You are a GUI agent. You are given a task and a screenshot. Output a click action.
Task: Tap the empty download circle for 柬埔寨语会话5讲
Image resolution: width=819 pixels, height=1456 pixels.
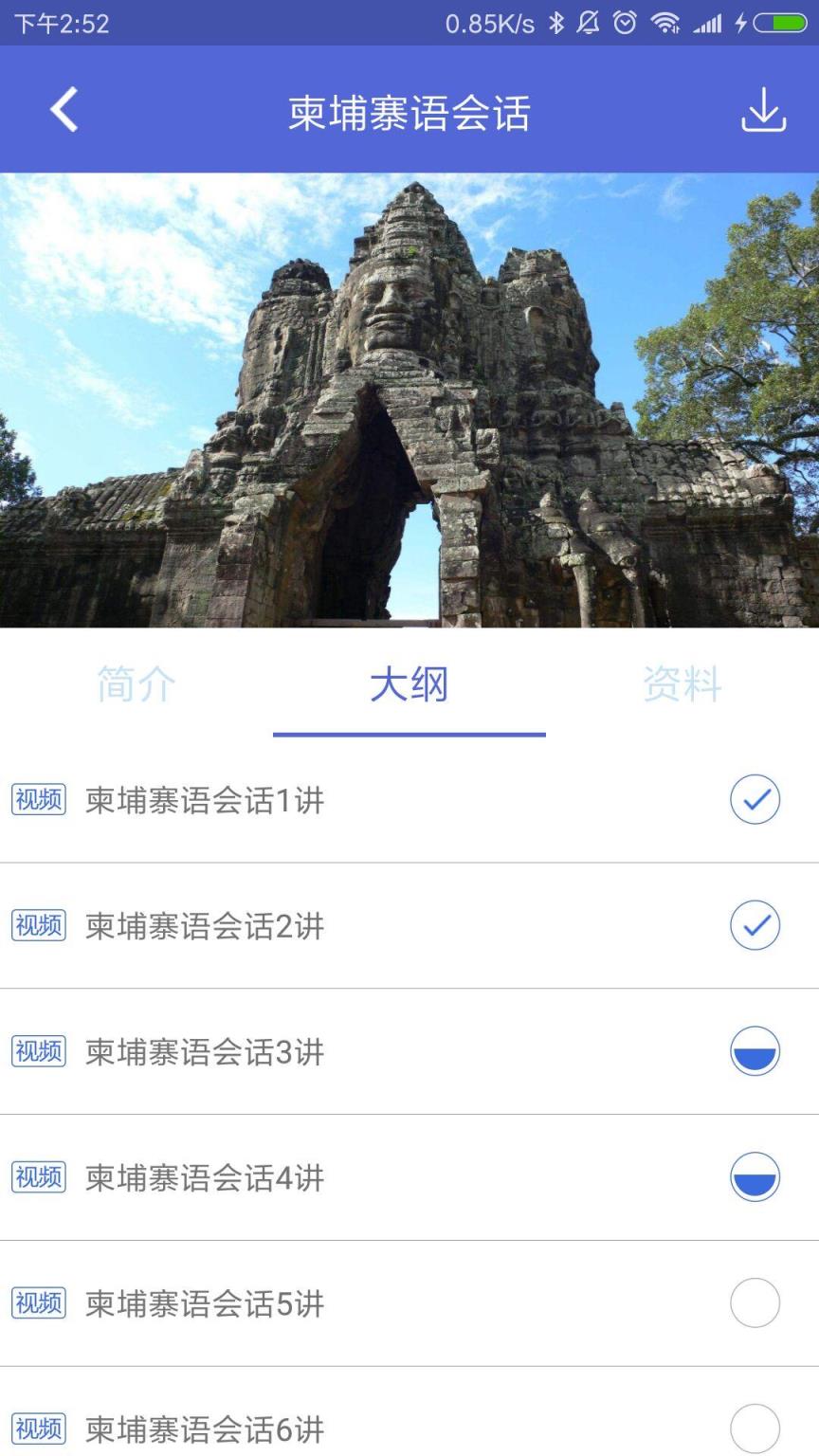(x=755, y=1302)
